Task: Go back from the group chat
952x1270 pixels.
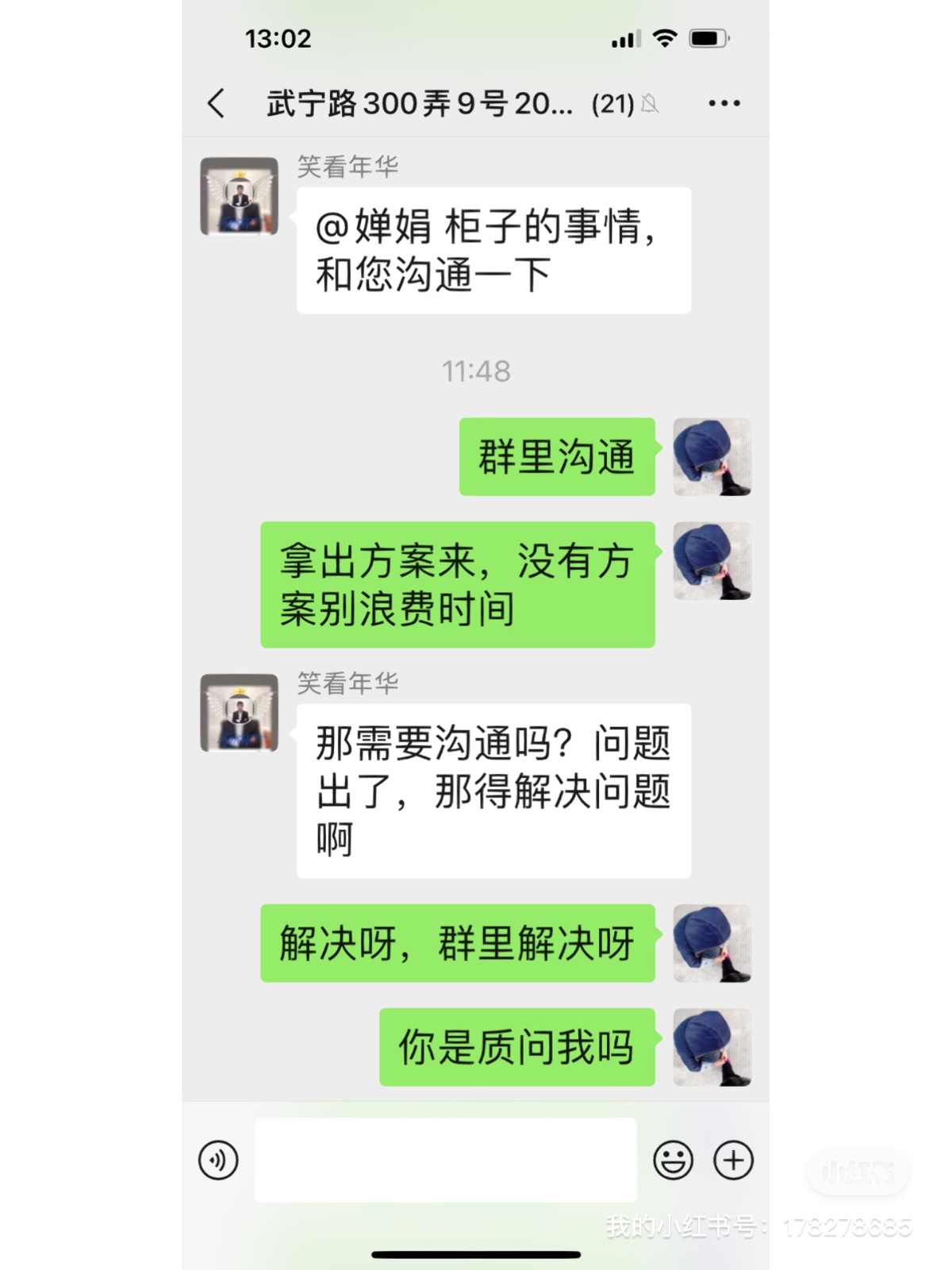Action: pyautogui.click(x=216, y=104)
